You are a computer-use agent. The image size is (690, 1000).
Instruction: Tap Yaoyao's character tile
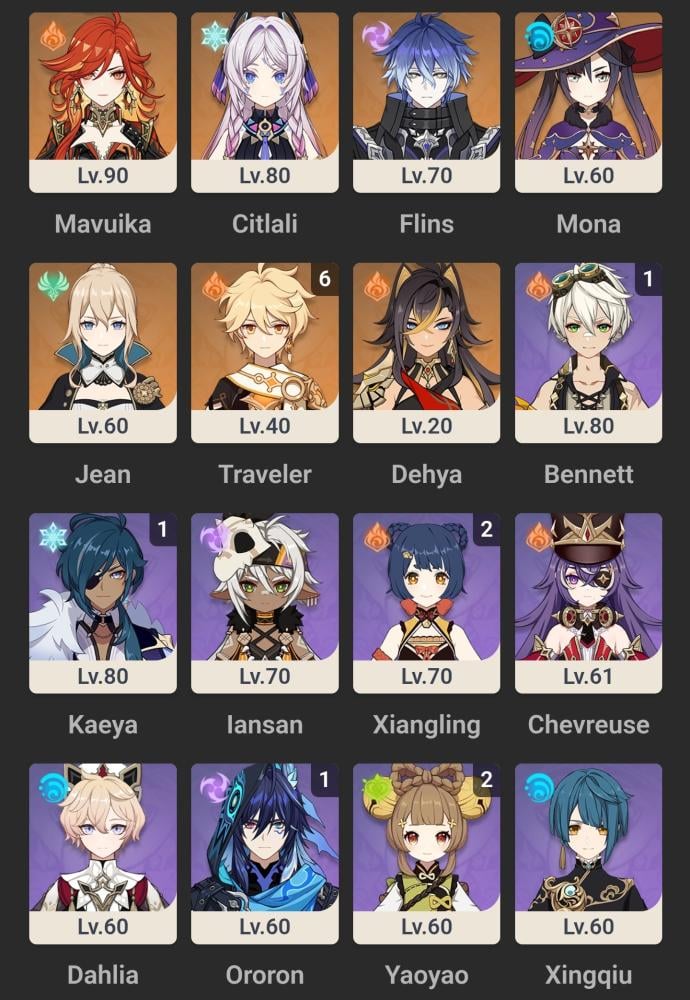[x=427, y=854]
